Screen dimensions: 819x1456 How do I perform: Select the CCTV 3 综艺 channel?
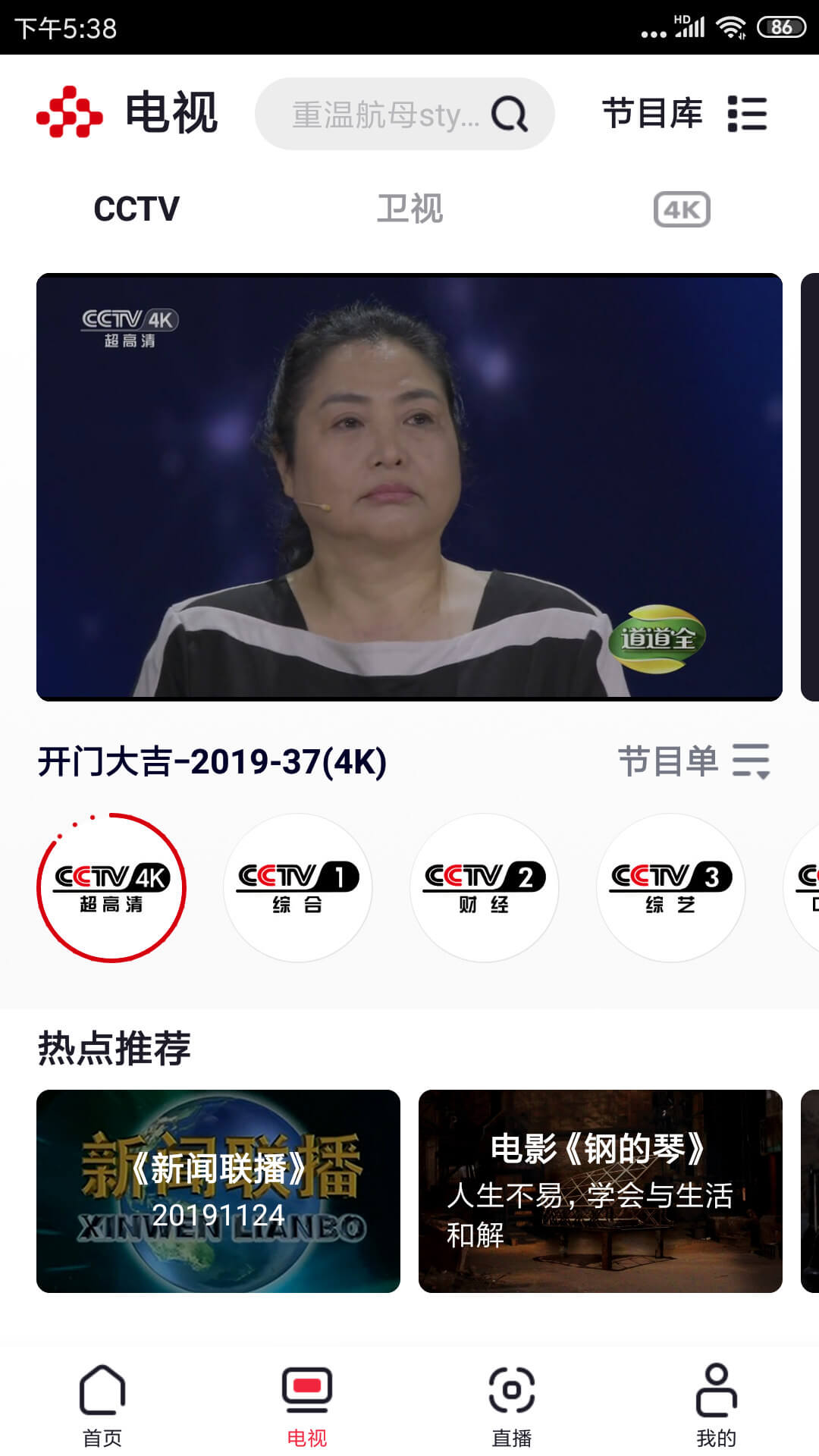(x=671, y=887)
